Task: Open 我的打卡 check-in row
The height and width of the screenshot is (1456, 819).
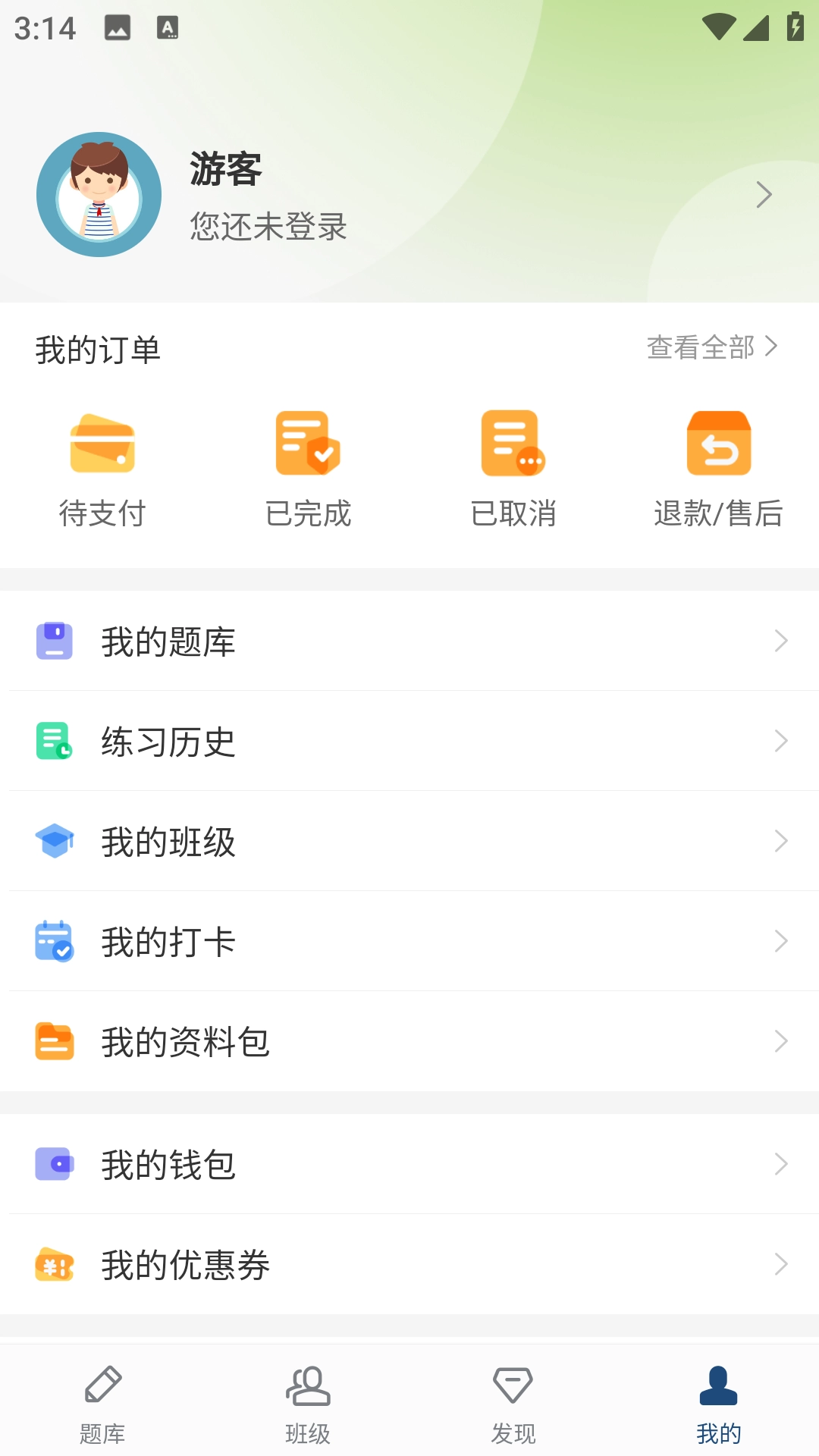Action: tap(409, 941)
